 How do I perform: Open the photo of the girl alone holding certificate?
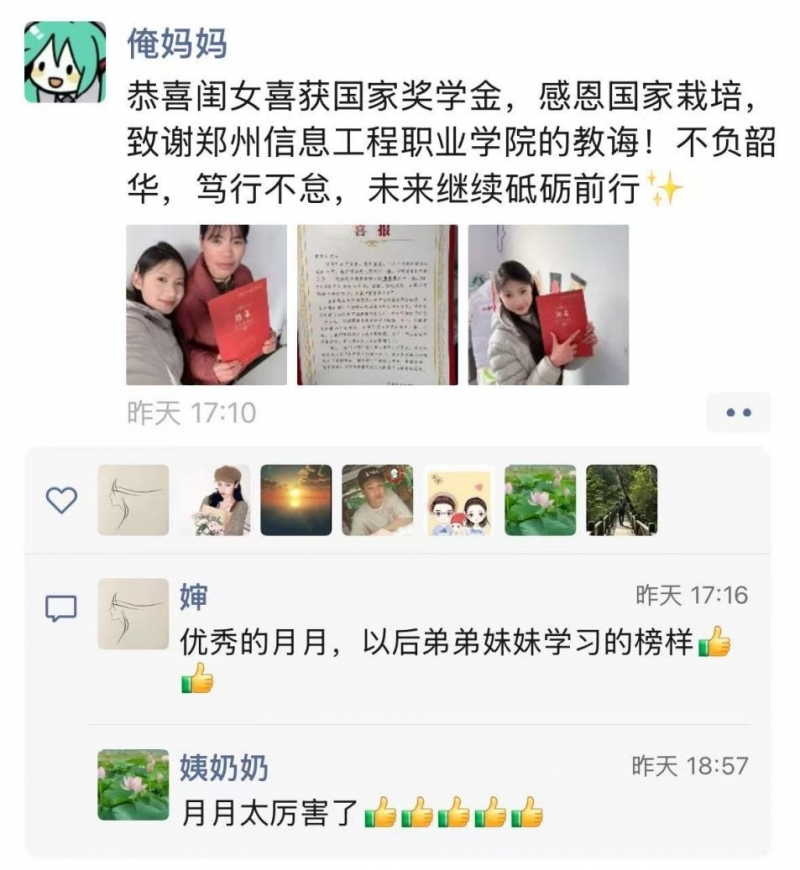pos(548,305)
